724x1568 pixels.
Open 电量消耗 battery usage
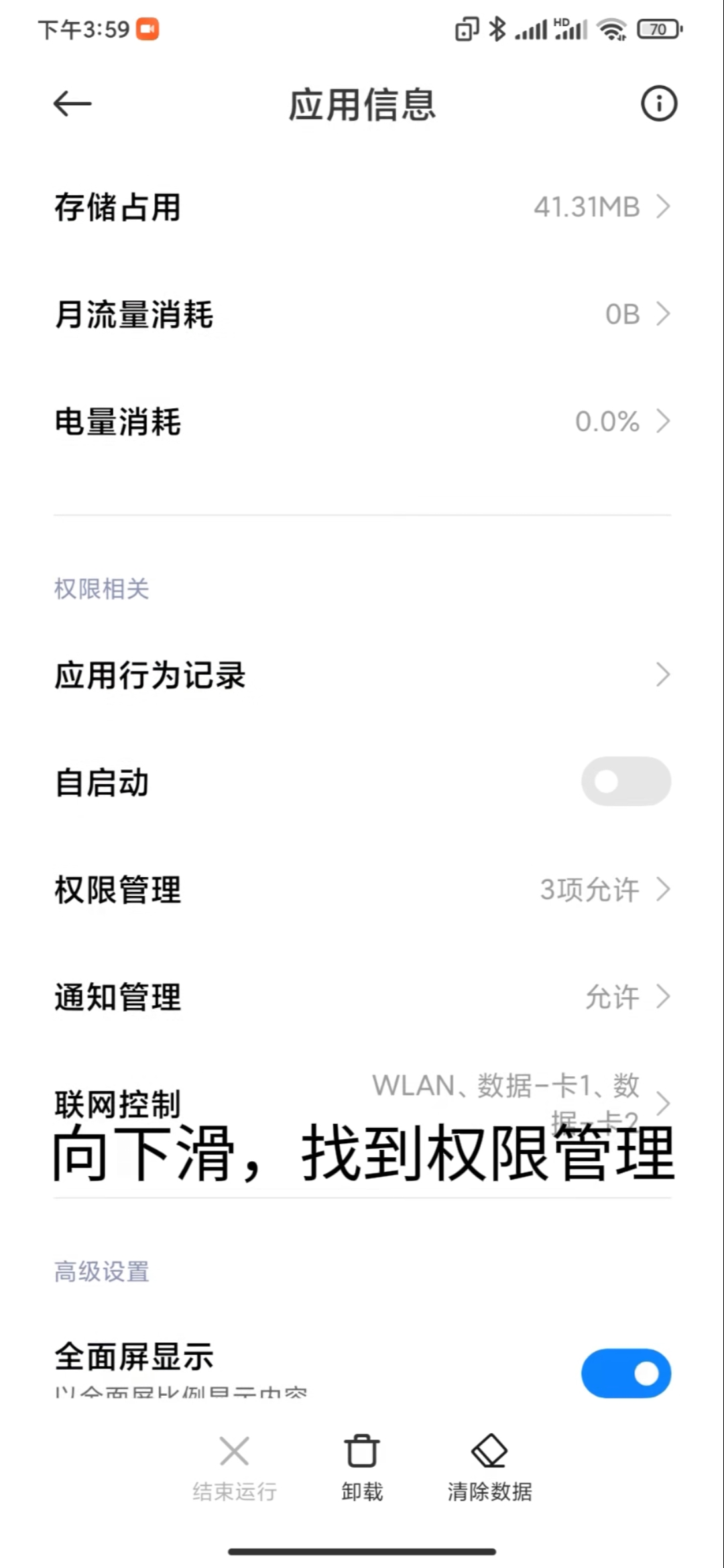pyautogui.click(x=362, y=421)
